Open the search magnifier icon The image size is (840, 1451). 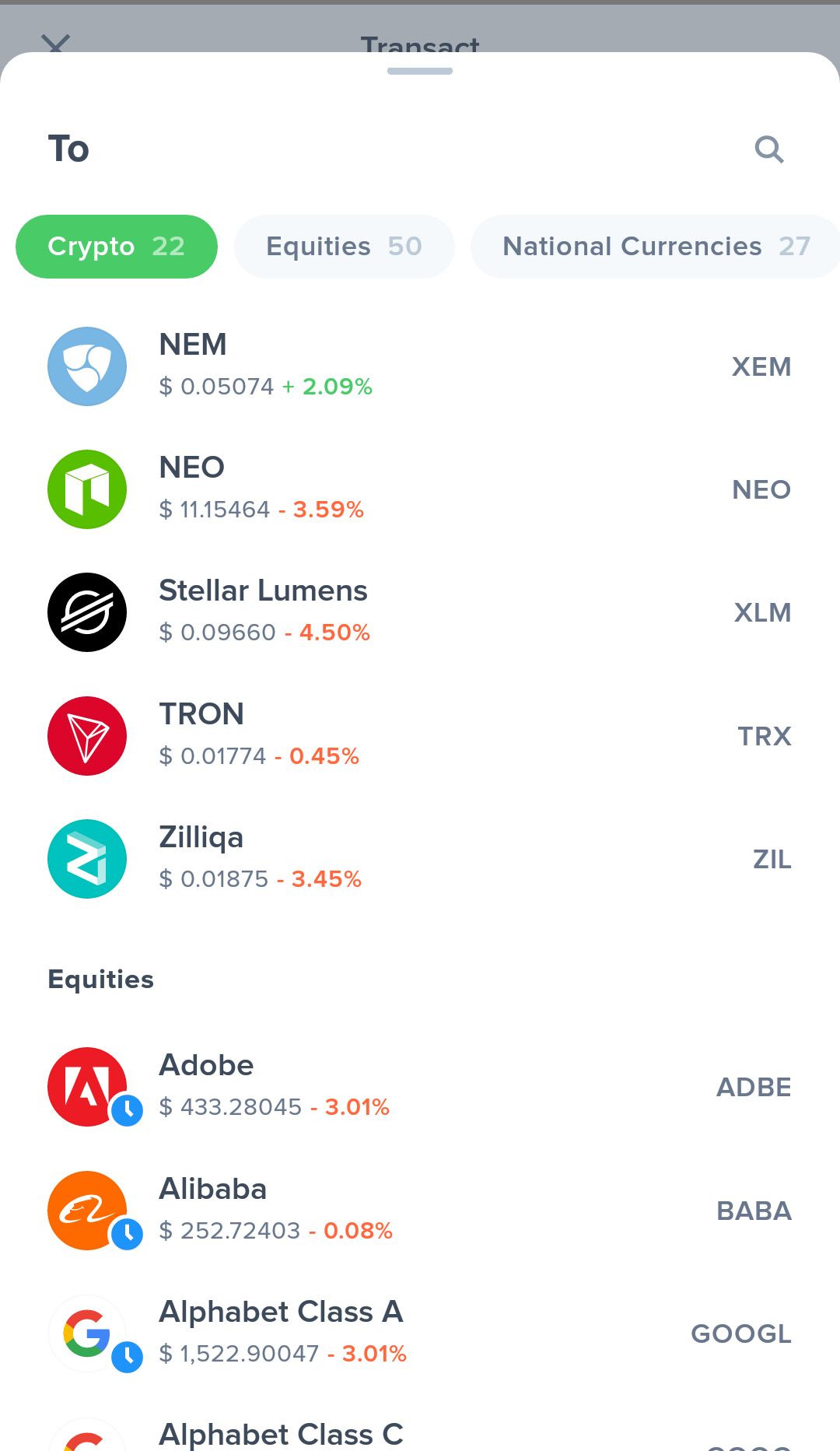pyautogui.click(x=769, y=149)
